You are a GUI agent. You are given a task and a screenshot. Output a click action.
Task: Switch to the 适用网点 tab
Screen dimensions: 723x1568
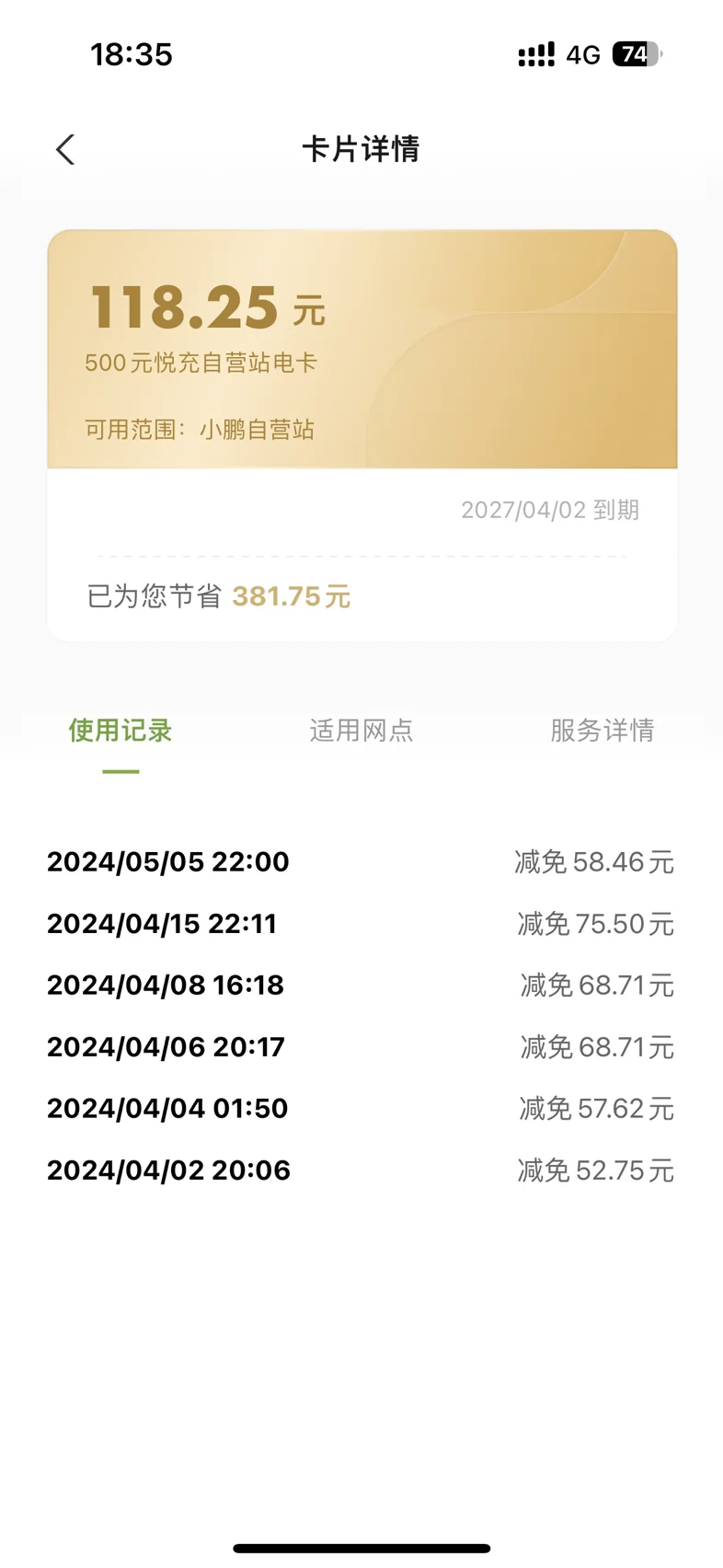coord(361,731)
